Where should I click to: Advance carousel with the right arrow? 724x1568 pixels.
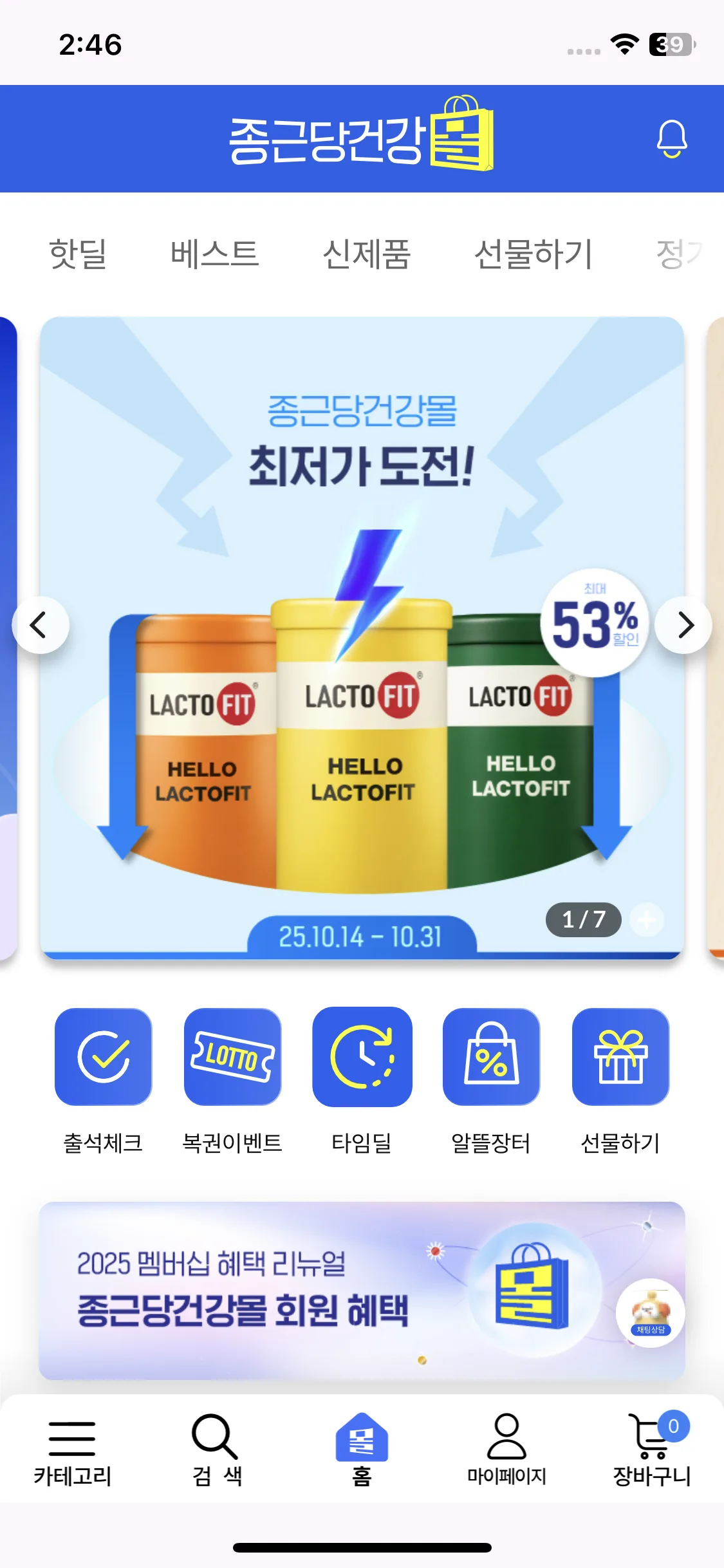pyautogui.click(x=684, y=624)
